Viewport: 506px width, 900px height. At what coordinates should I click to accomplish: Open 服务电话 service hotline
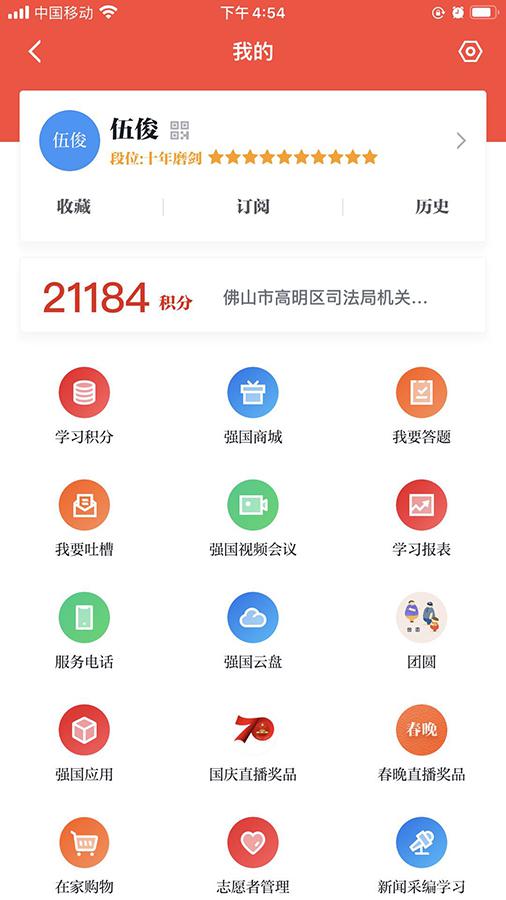[84, 631]
